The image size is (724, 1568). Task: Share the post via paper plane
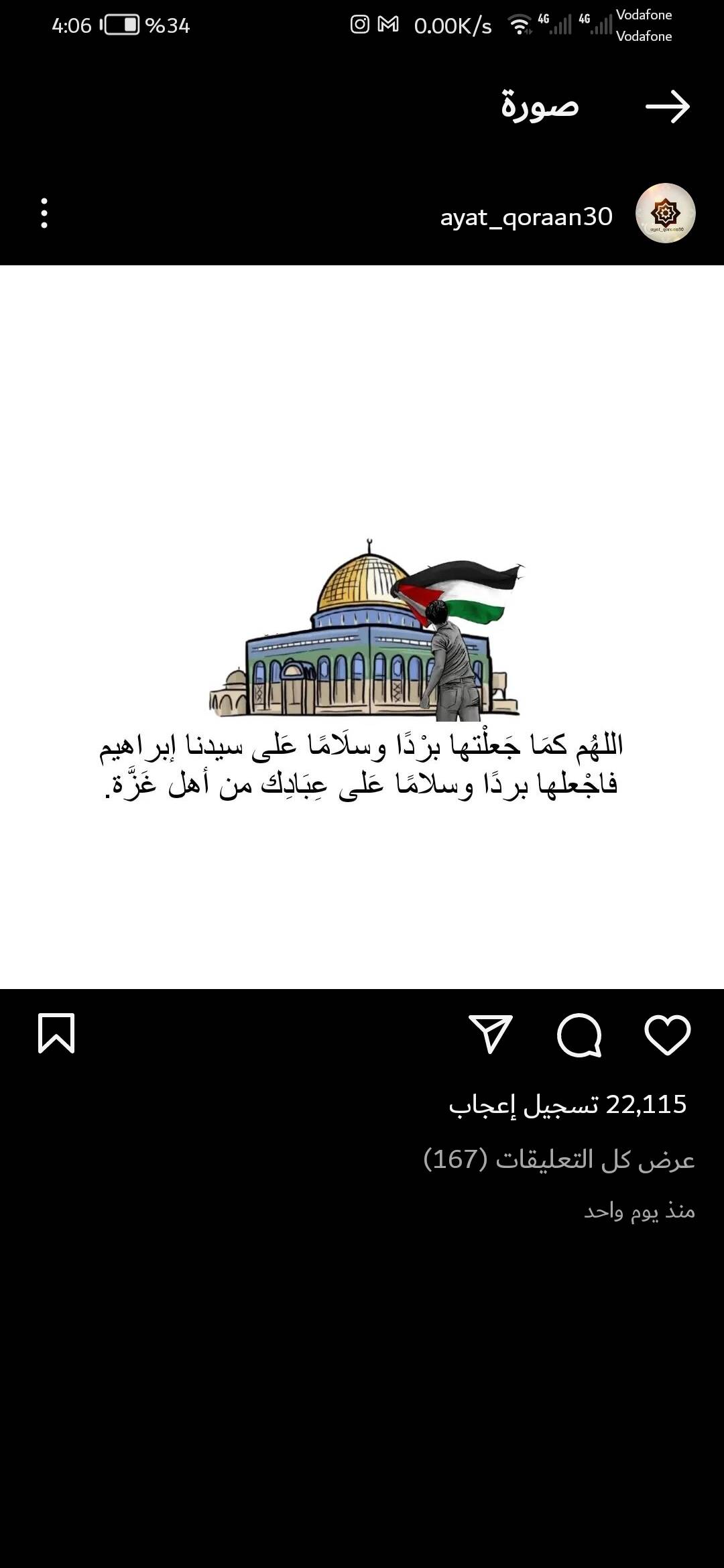click(491, 1034)
